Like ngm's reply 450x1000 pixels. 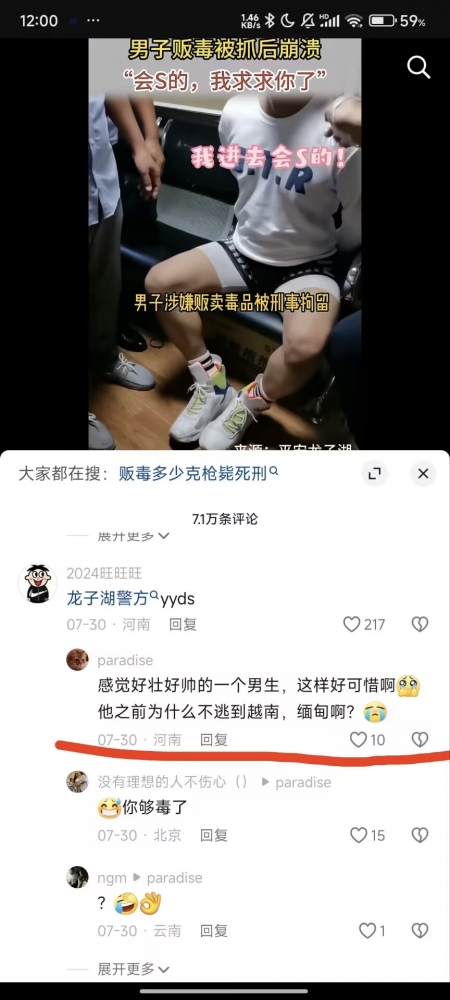pos(372,931)
